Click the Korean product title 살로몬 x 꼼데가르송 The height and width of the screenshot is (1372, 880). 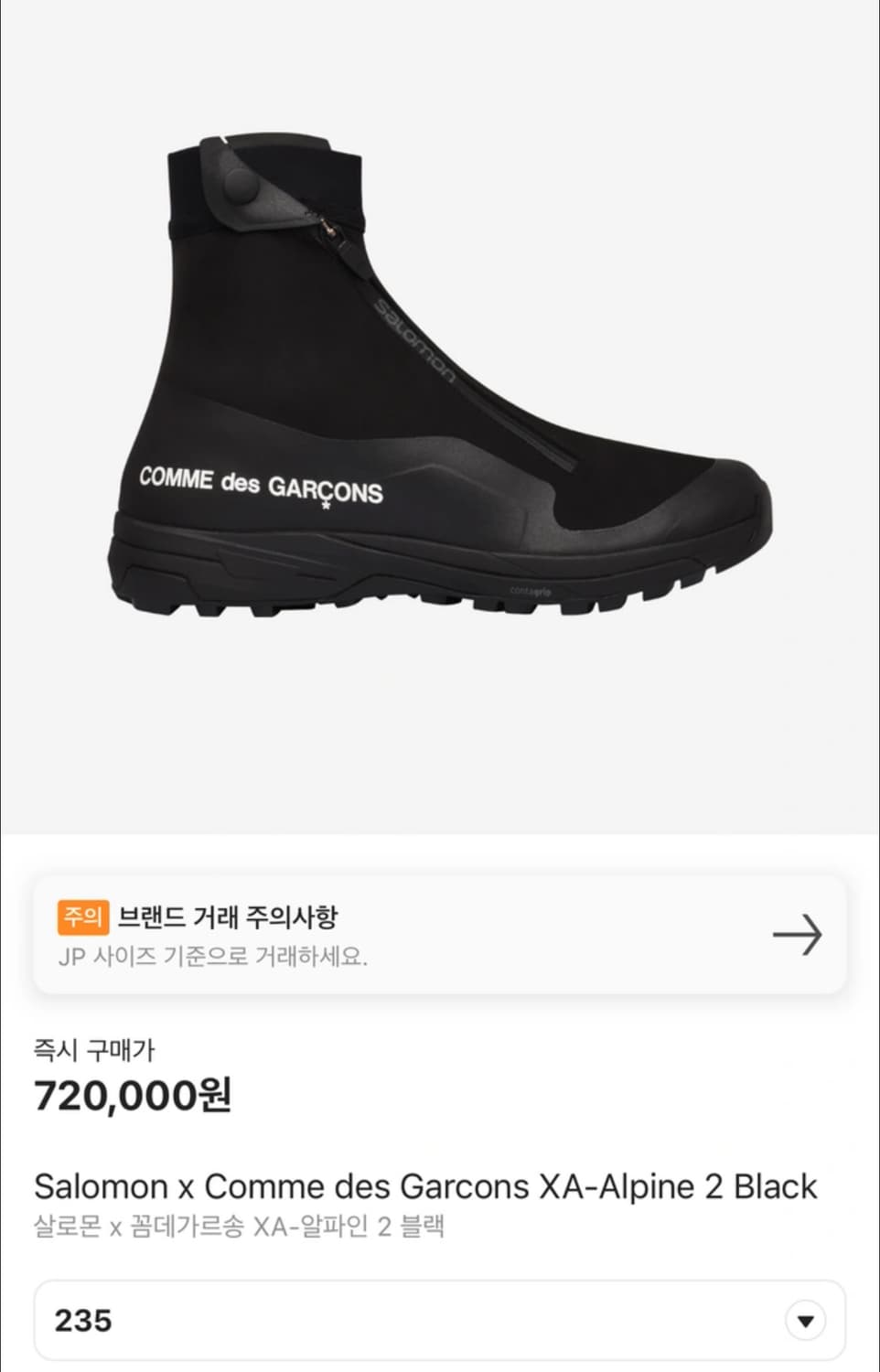(x=240, y=1228)
